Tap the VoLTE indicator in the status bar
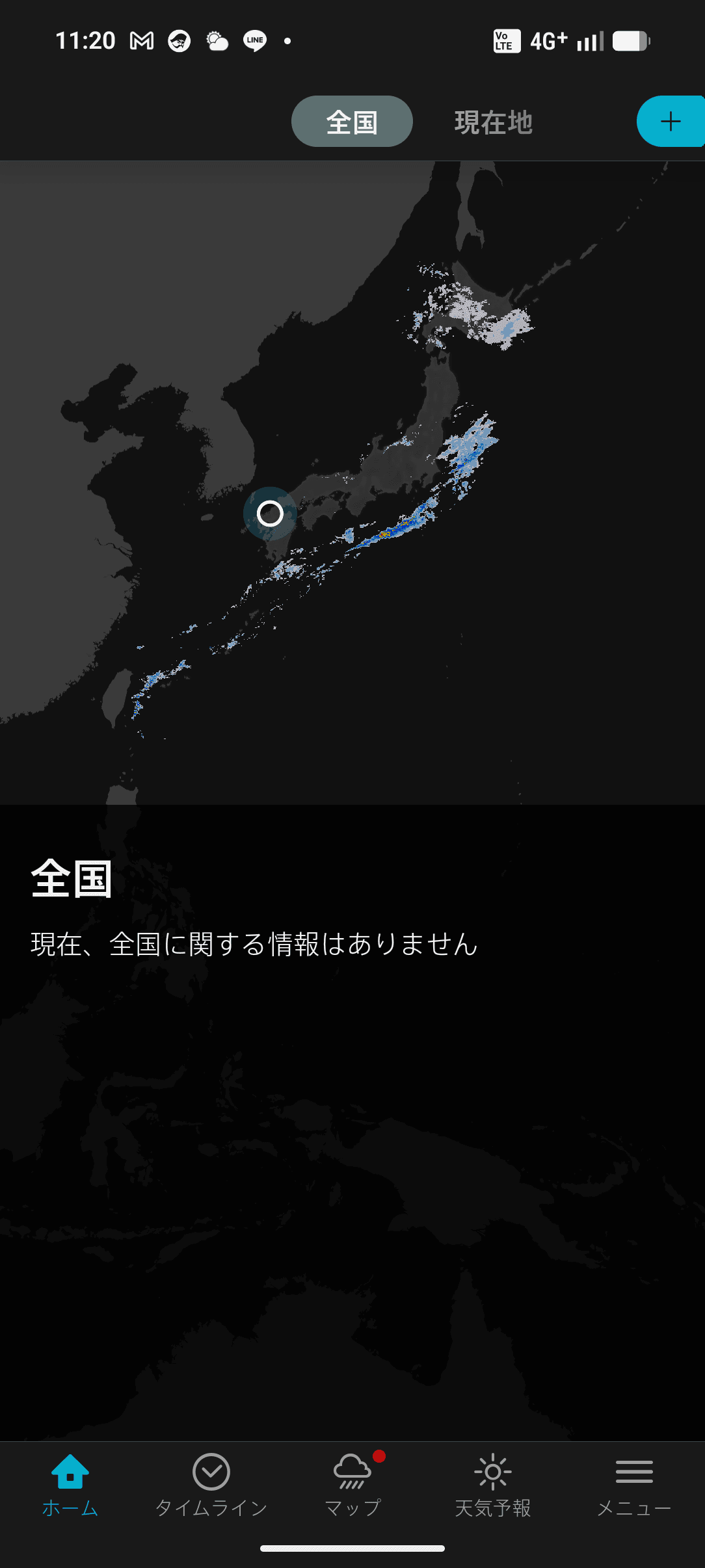Screen dimensions: 705x1568 tap(505, 40)
